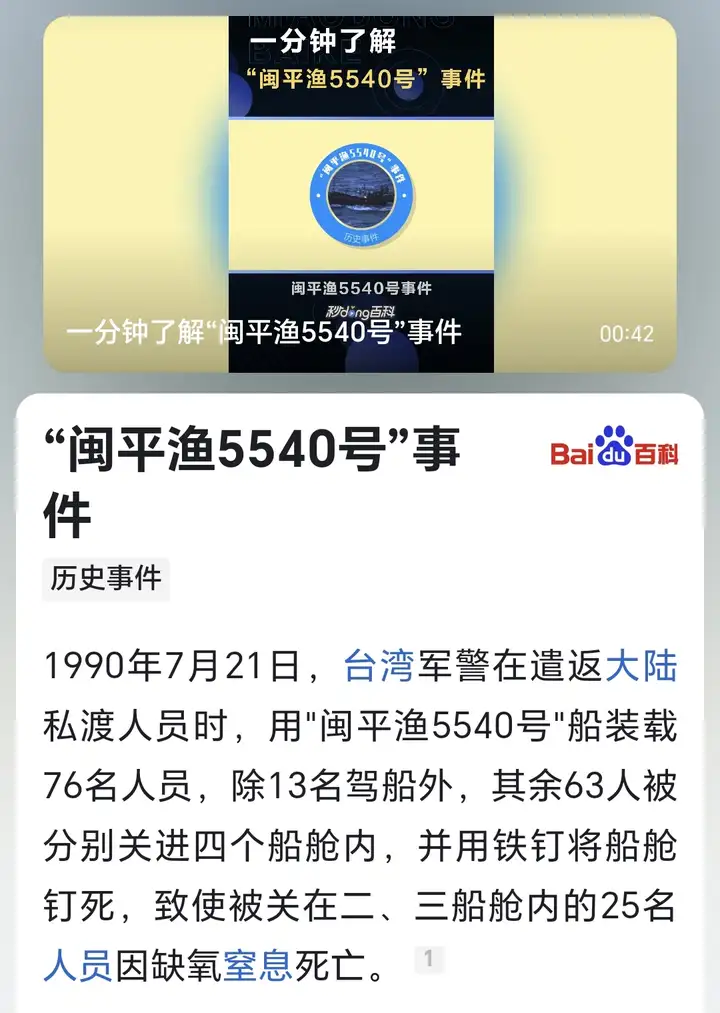Open the 人员 link
Viewport: 720px width, 1013px height.
coord(77,965)
